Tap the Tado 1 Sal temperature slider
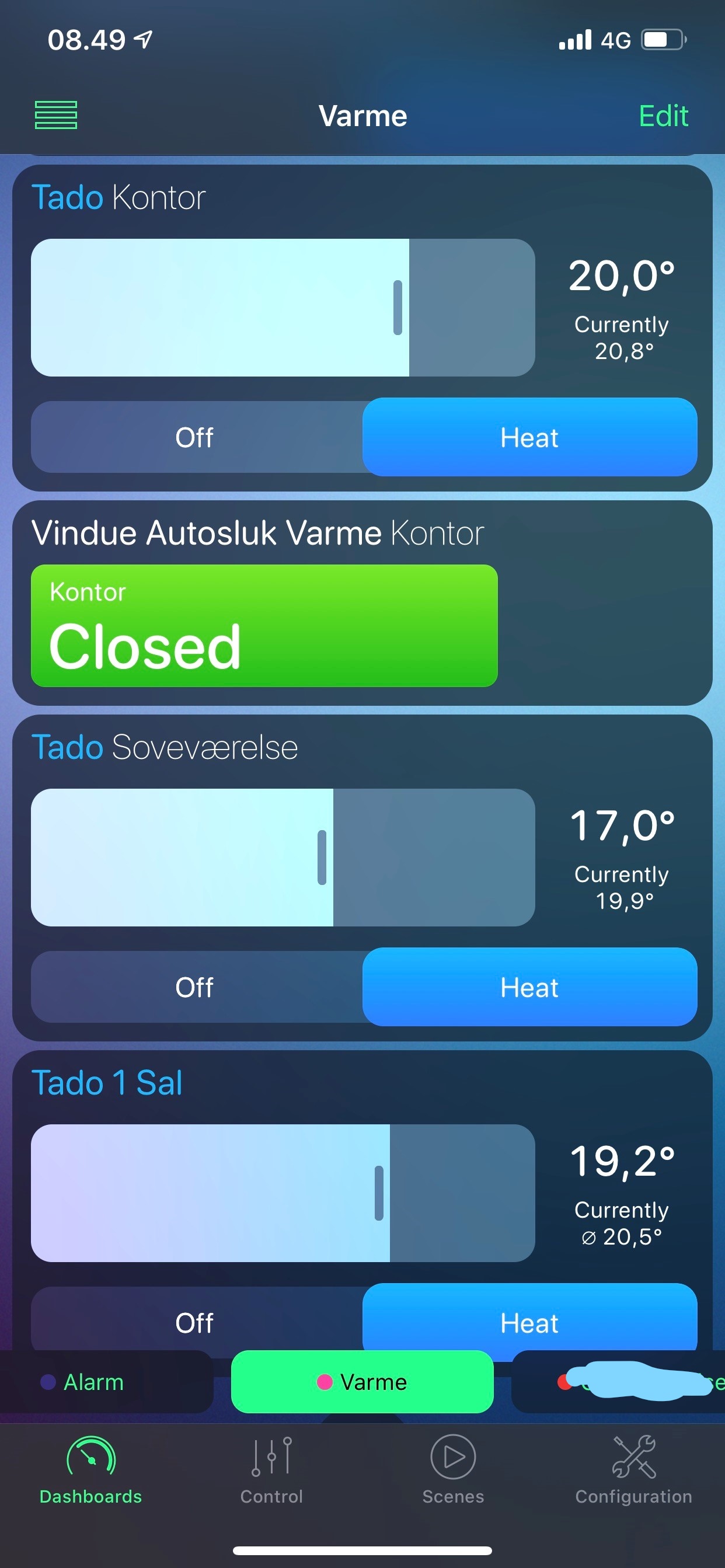This screenshot has height=1568, width=725. 283,1193
